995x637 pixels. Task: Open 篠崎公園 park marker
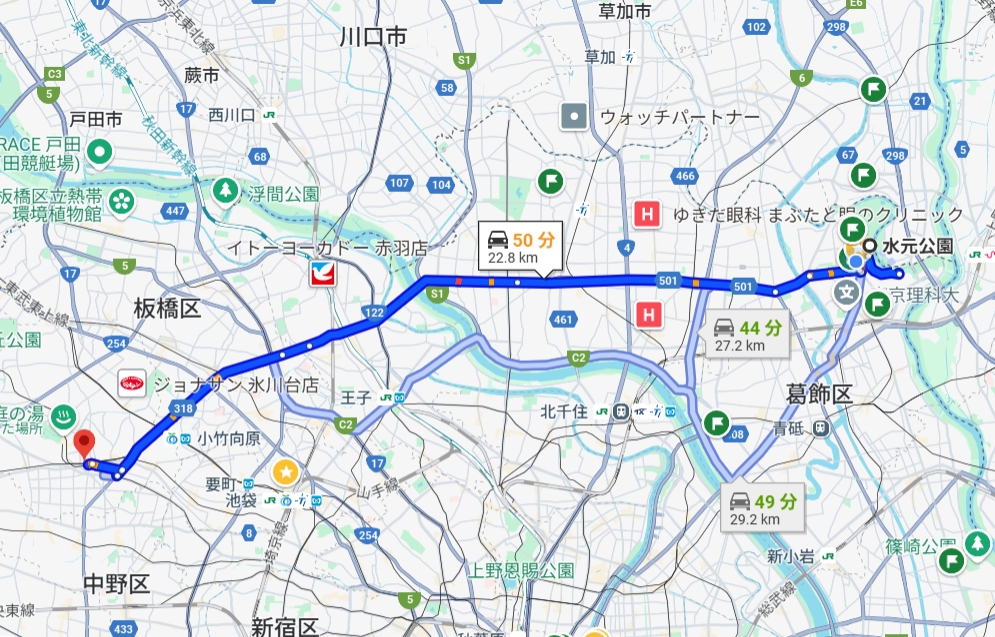click(973, 545)
